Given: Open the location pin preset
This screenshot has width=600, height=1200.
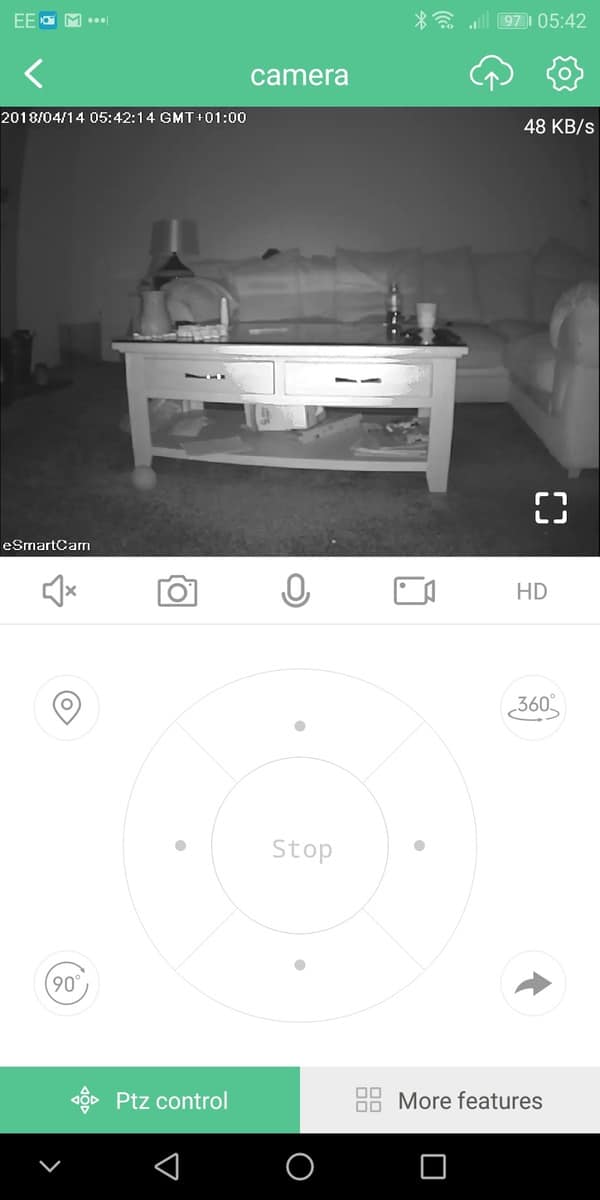Looking at the screenshot, I should coord(67,708).
